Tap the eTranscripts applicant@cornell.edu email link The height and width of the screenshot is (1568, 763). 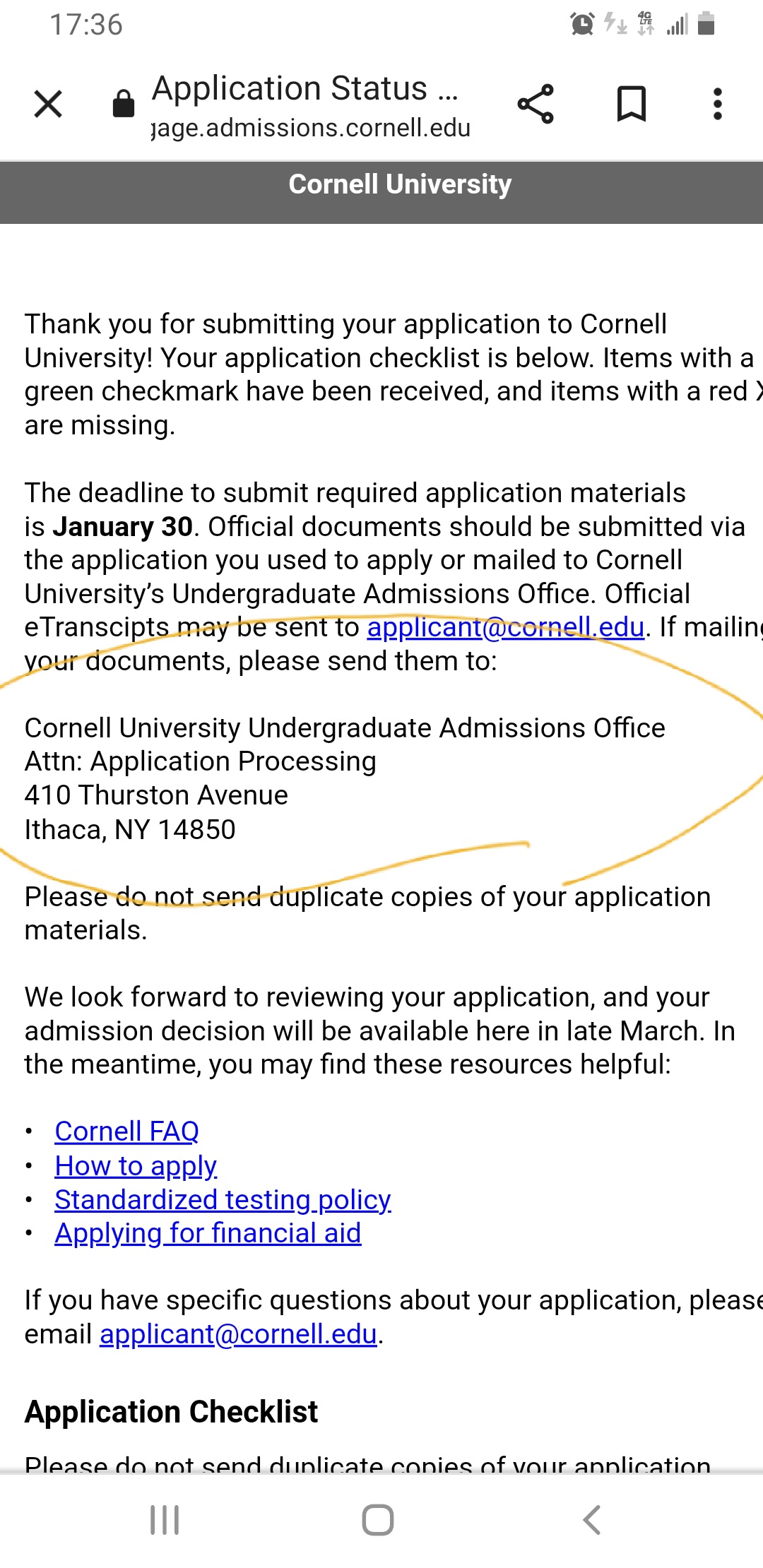point(506,627)
